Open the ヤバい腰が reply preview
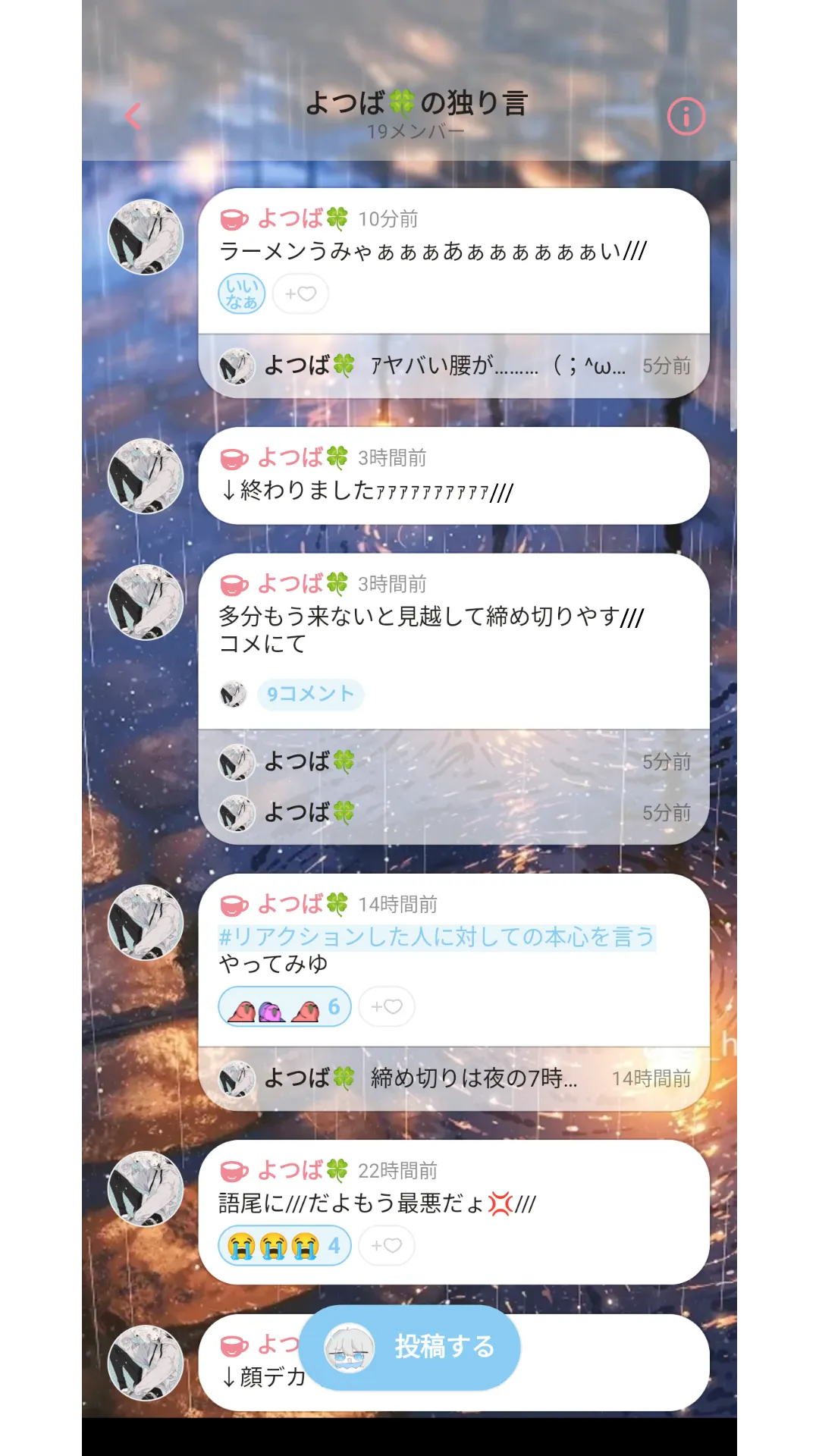 click(x=454, y=366)
